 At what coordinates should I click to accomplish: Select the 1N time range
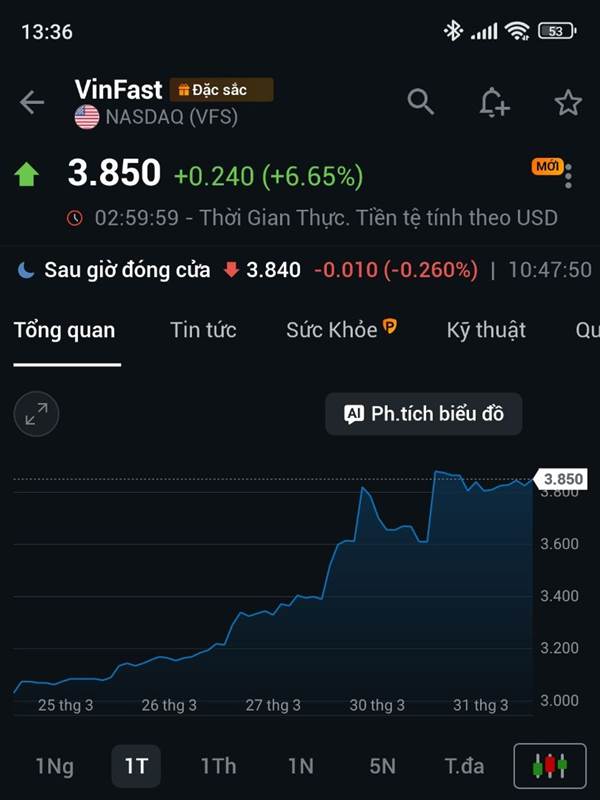tap(301, 766)
